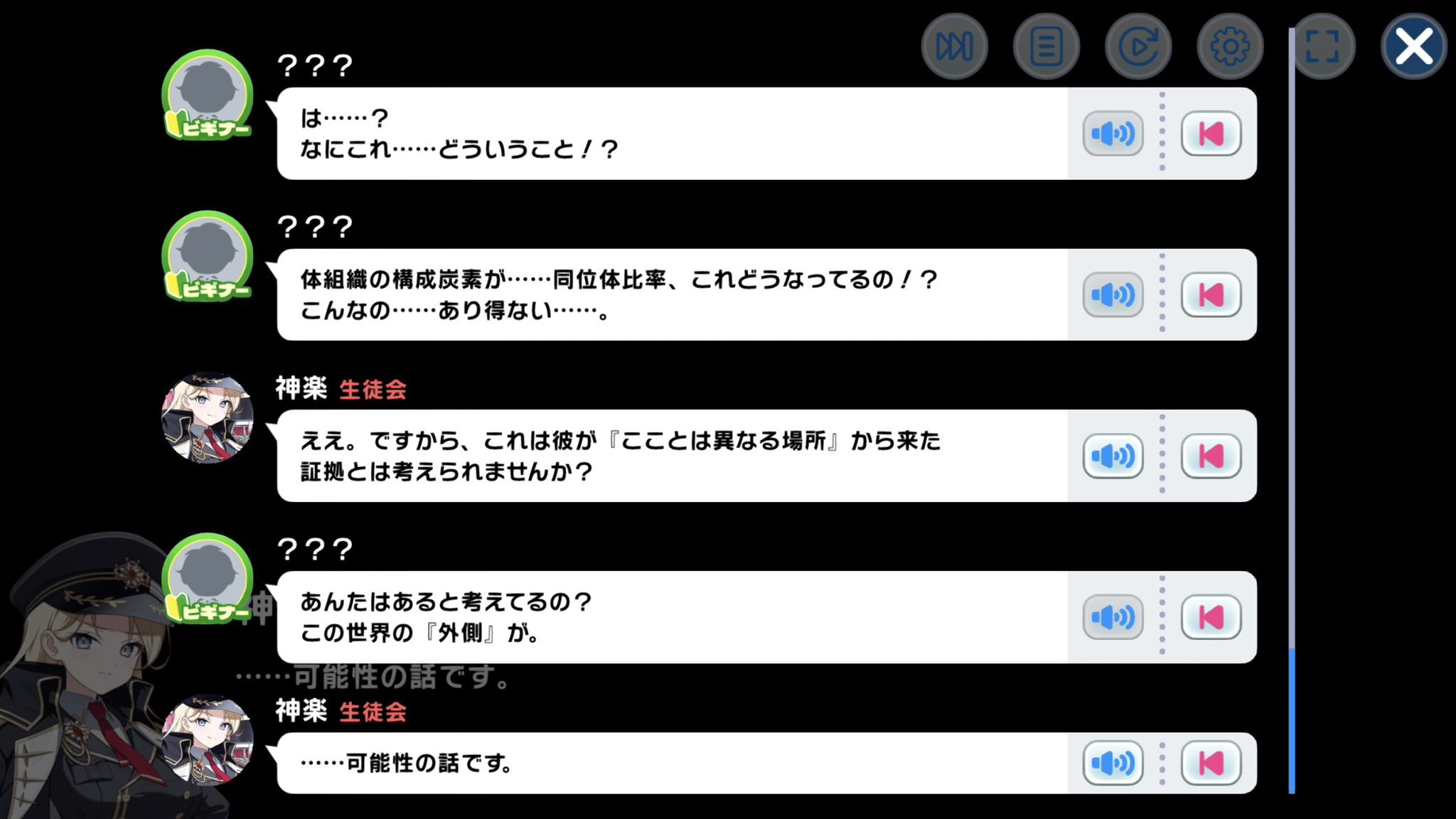This screenshot has height=819, width=1456.
Task: Close the dialogue log with X
Action: pos(1413,47)
